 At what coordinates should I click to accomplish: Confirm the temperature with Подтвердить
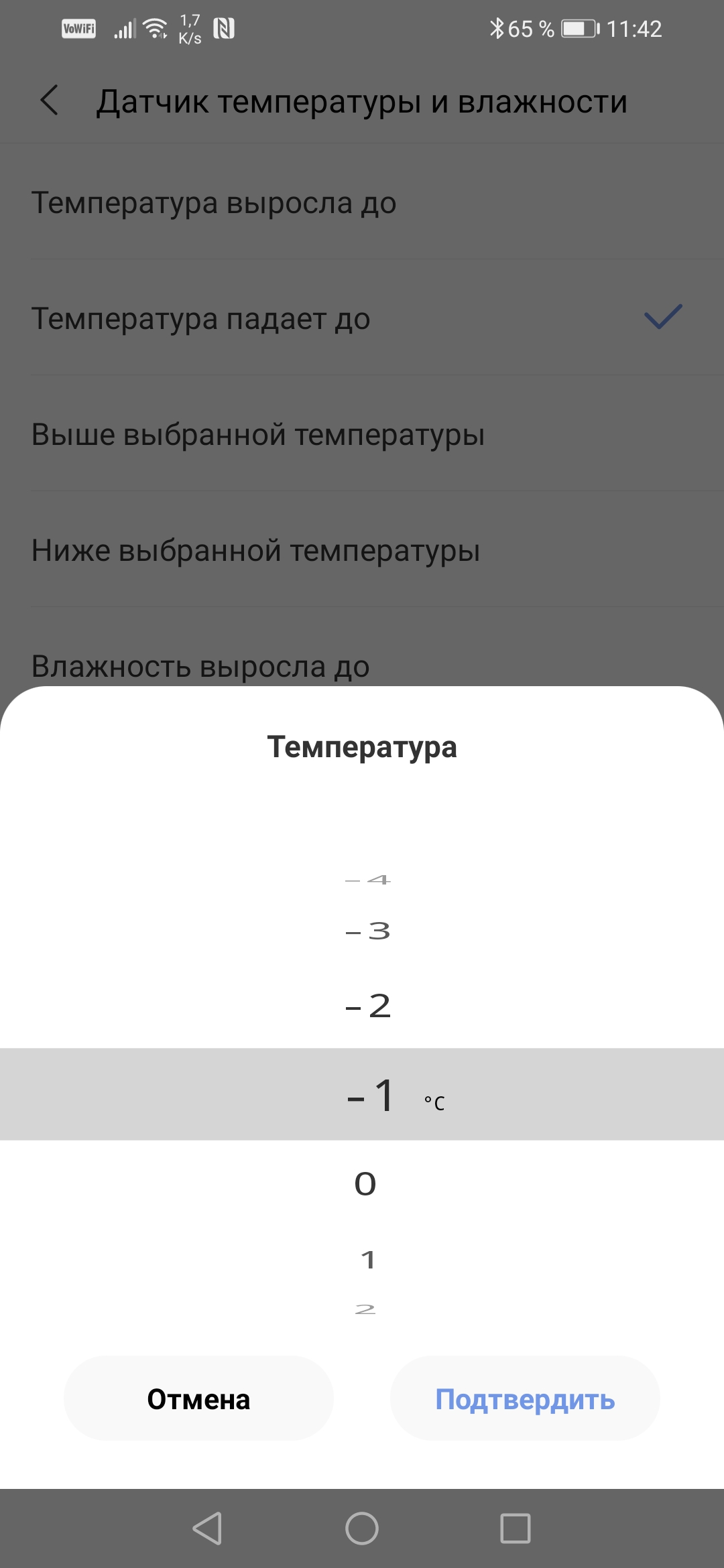coord(525,1398)
